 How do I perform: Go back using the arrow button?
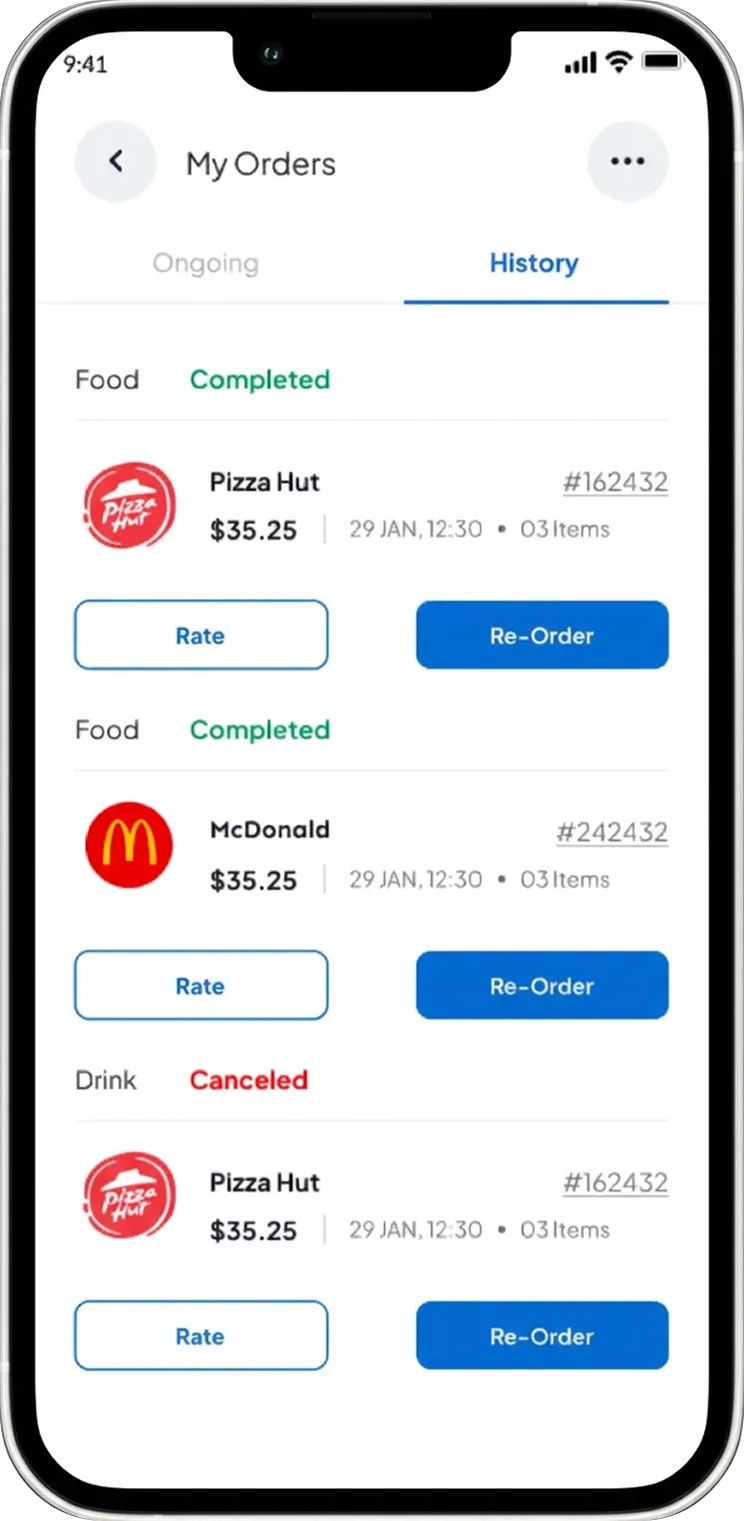[x=116, y=162]
